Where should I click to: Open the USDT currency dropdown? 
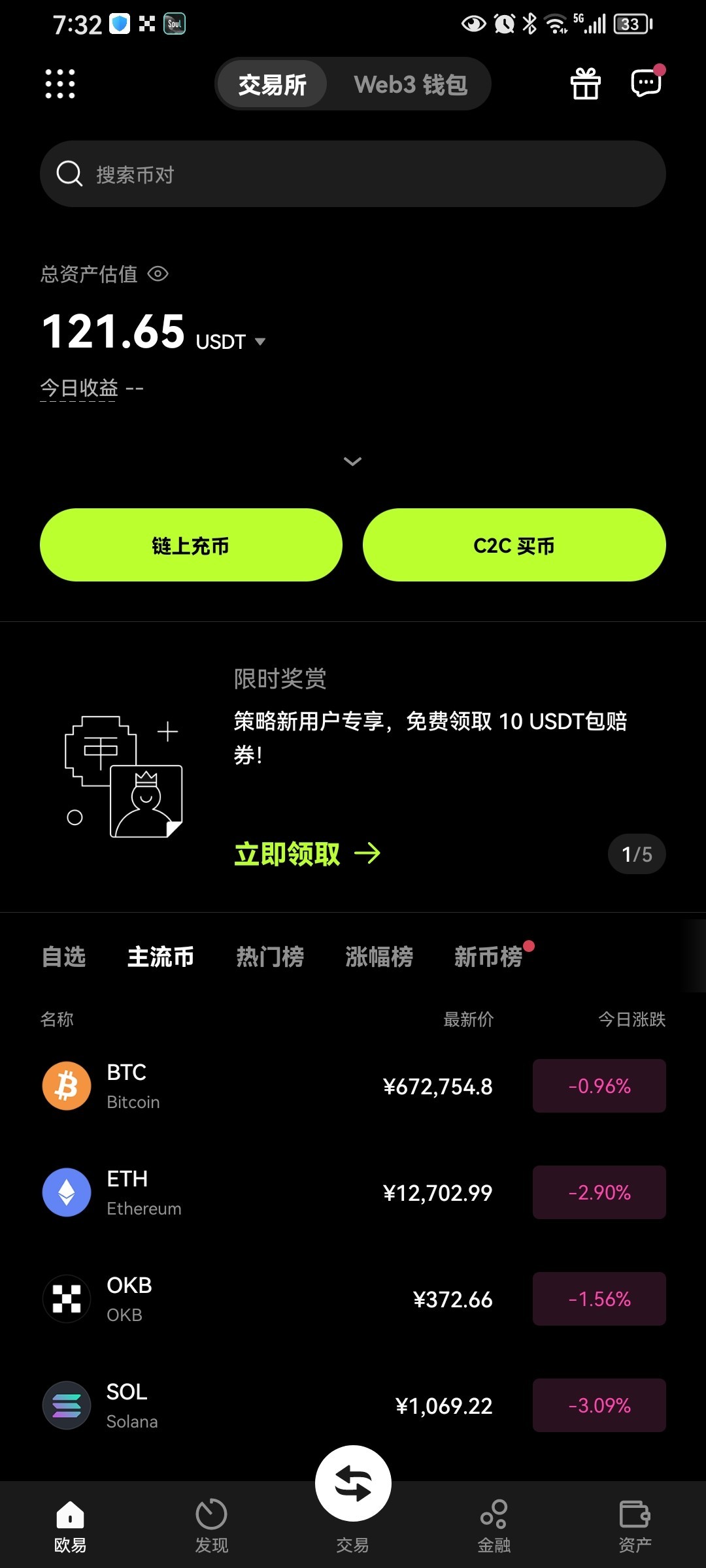click(260, 342)
